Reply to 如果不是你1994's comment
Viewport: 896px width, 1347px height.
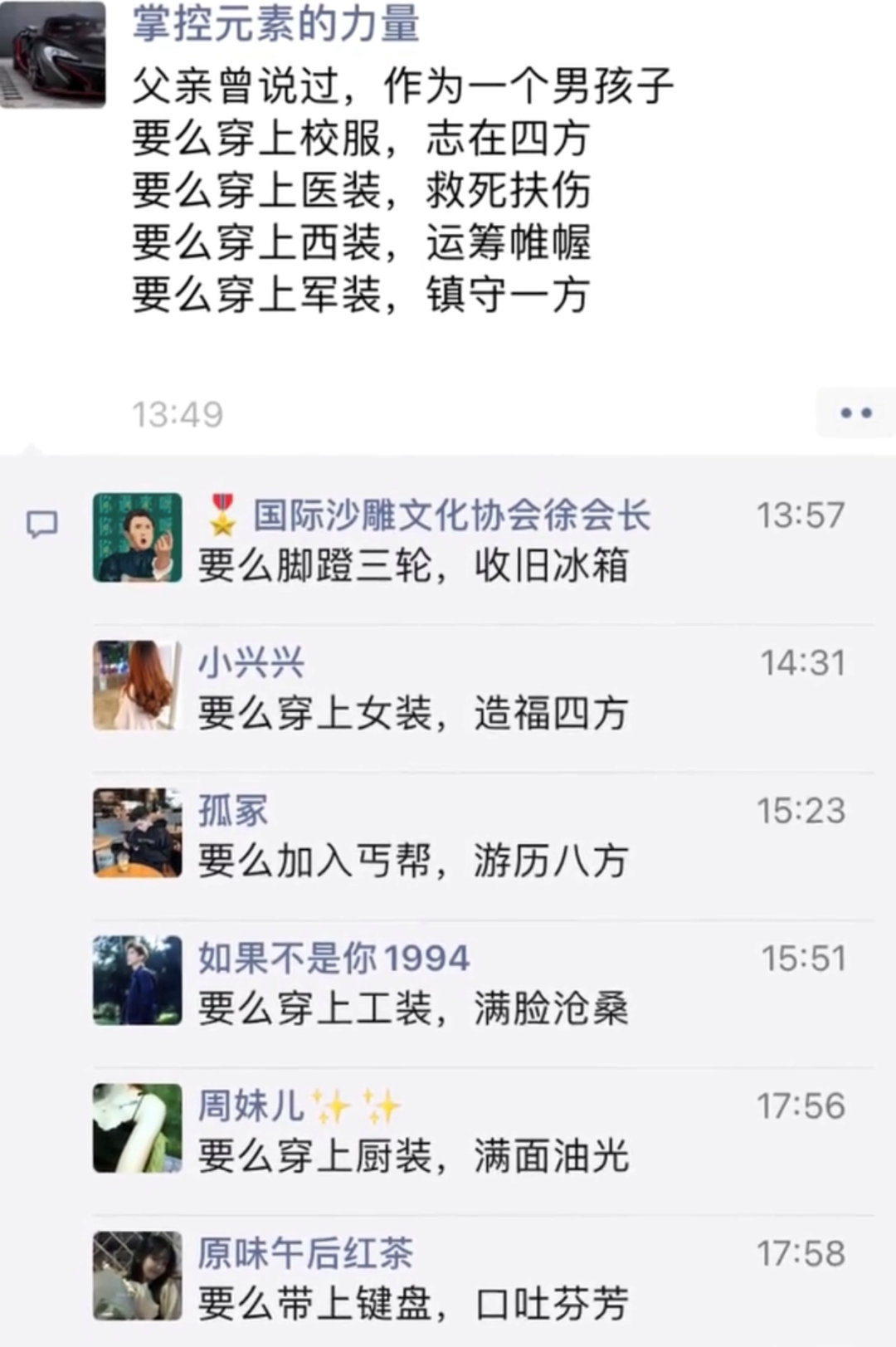click(x=412, y=1008)
